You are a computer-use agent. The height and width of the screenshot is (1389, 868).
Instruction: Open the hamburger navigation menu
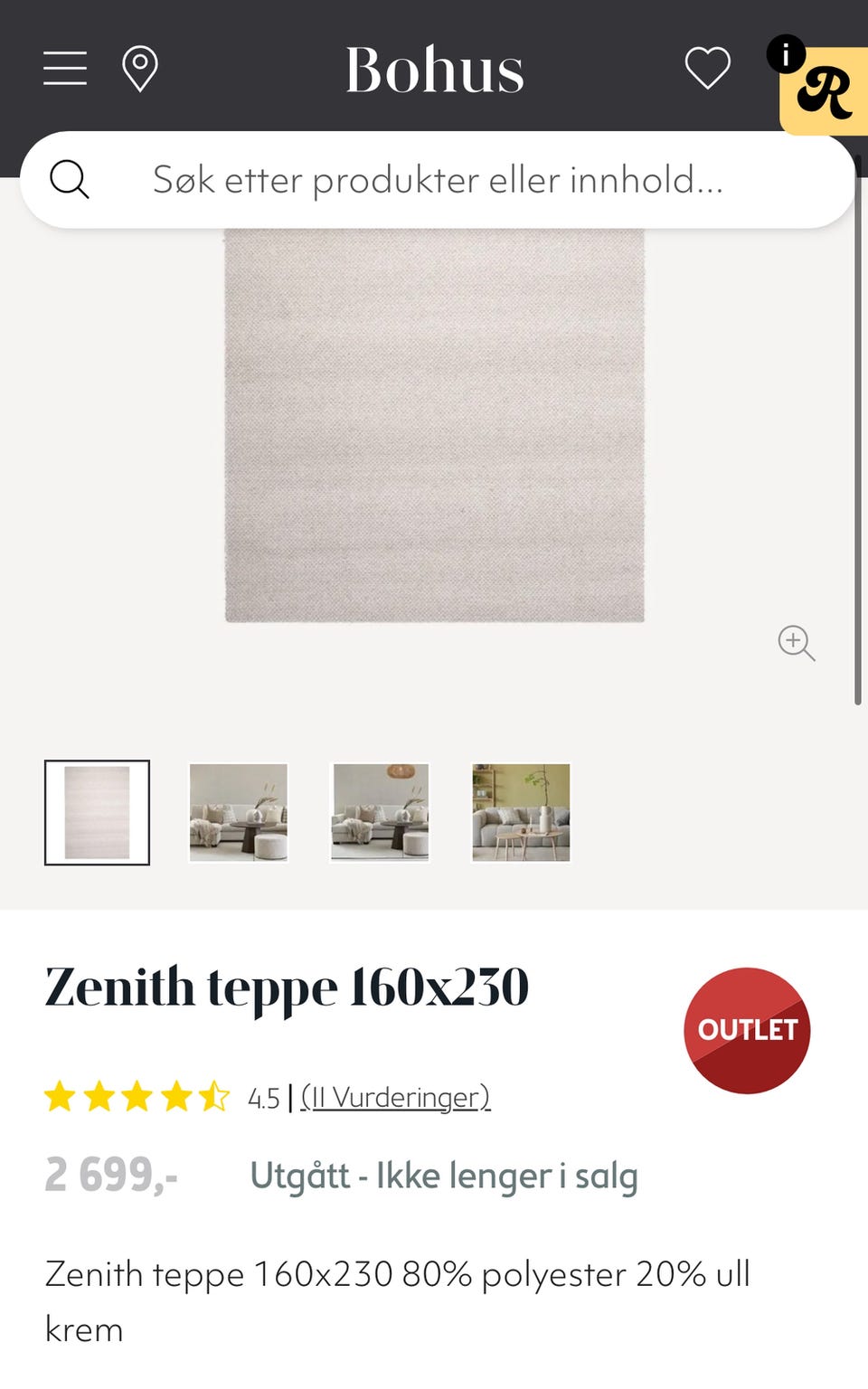click(63, 68)
